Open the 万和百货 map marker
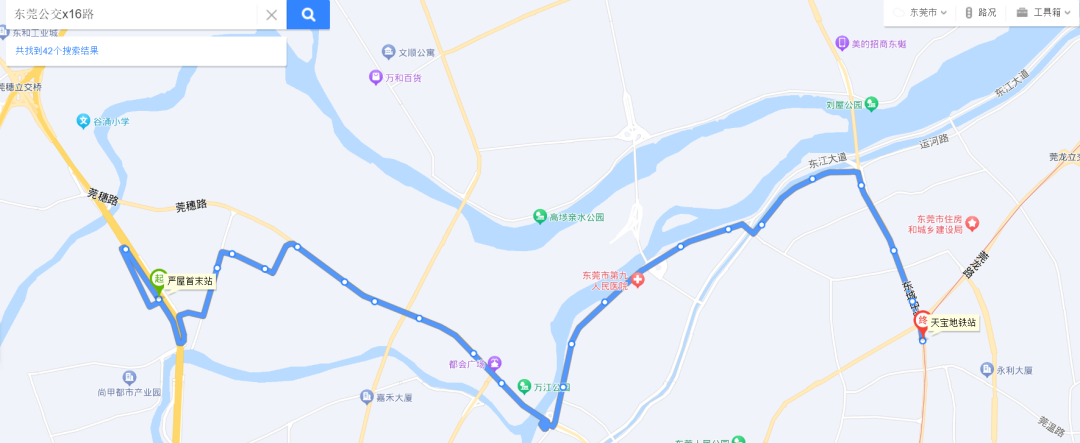1080x443 pixels. coord(376,77)
